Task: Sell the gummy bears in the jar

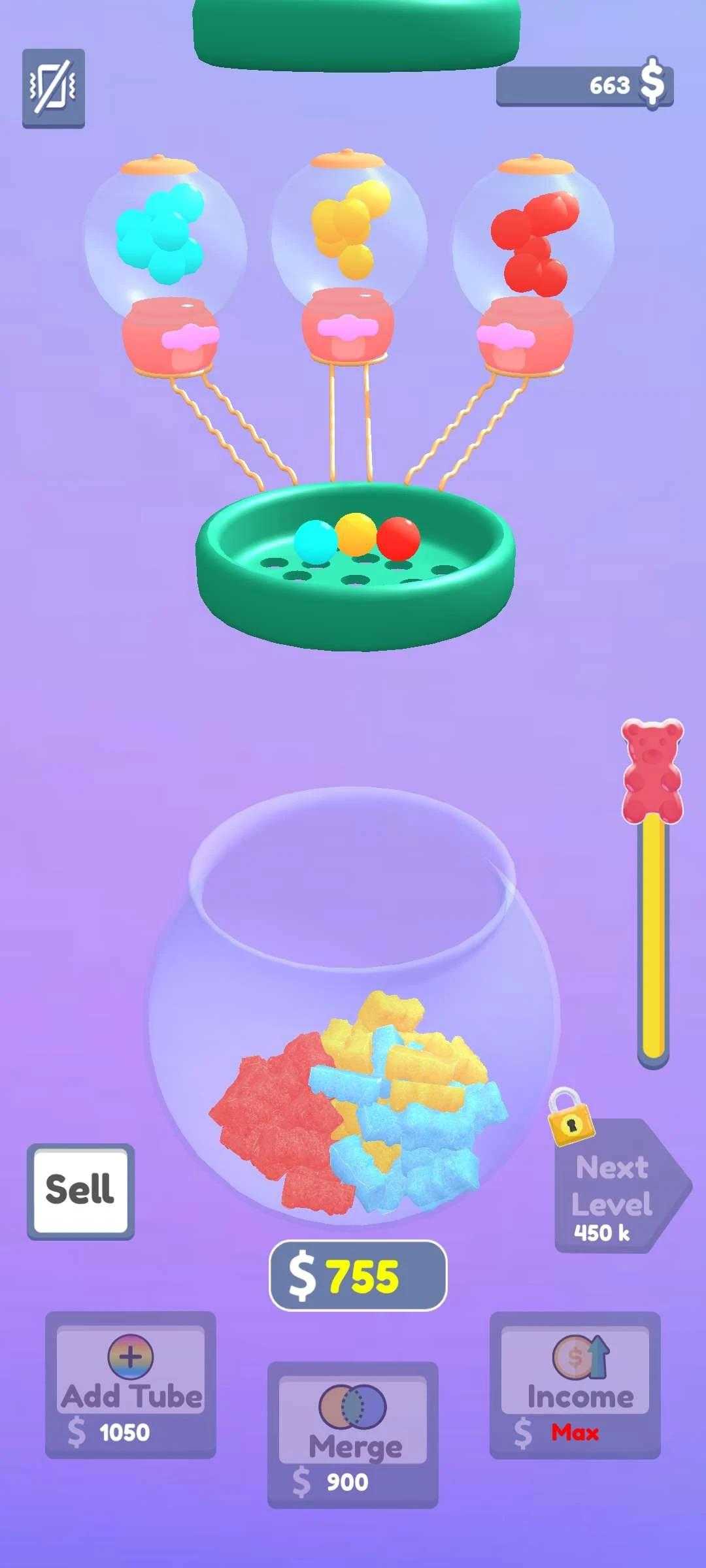Action: [80, 1190]
